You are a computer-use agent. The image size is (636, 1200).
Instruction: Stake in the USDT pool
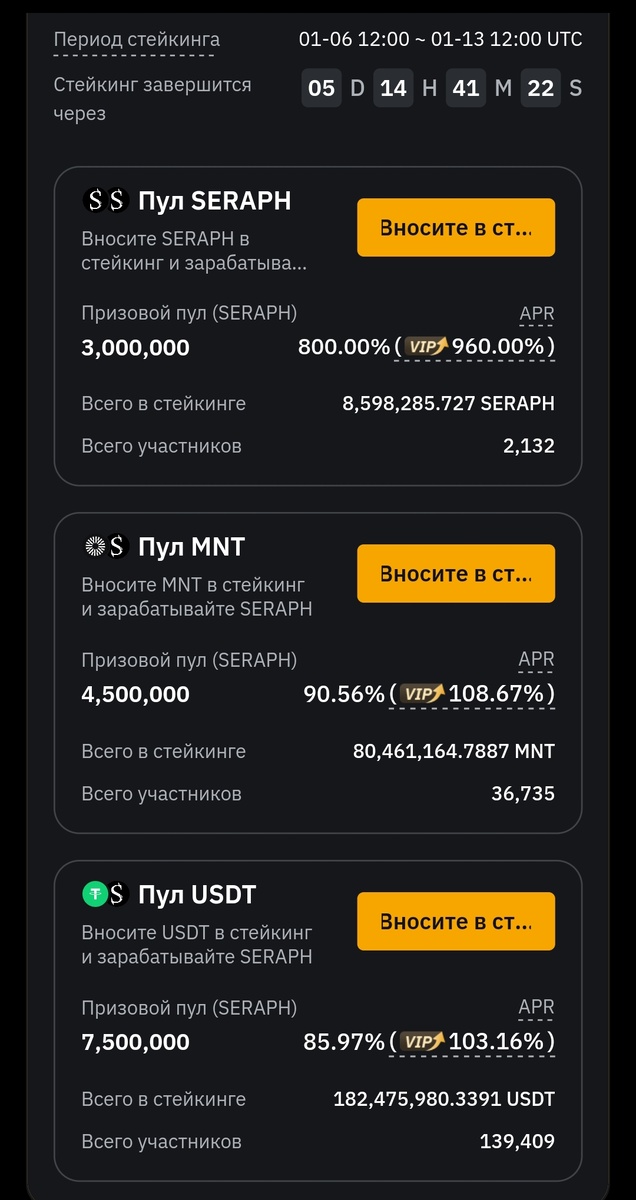point(455,921)
